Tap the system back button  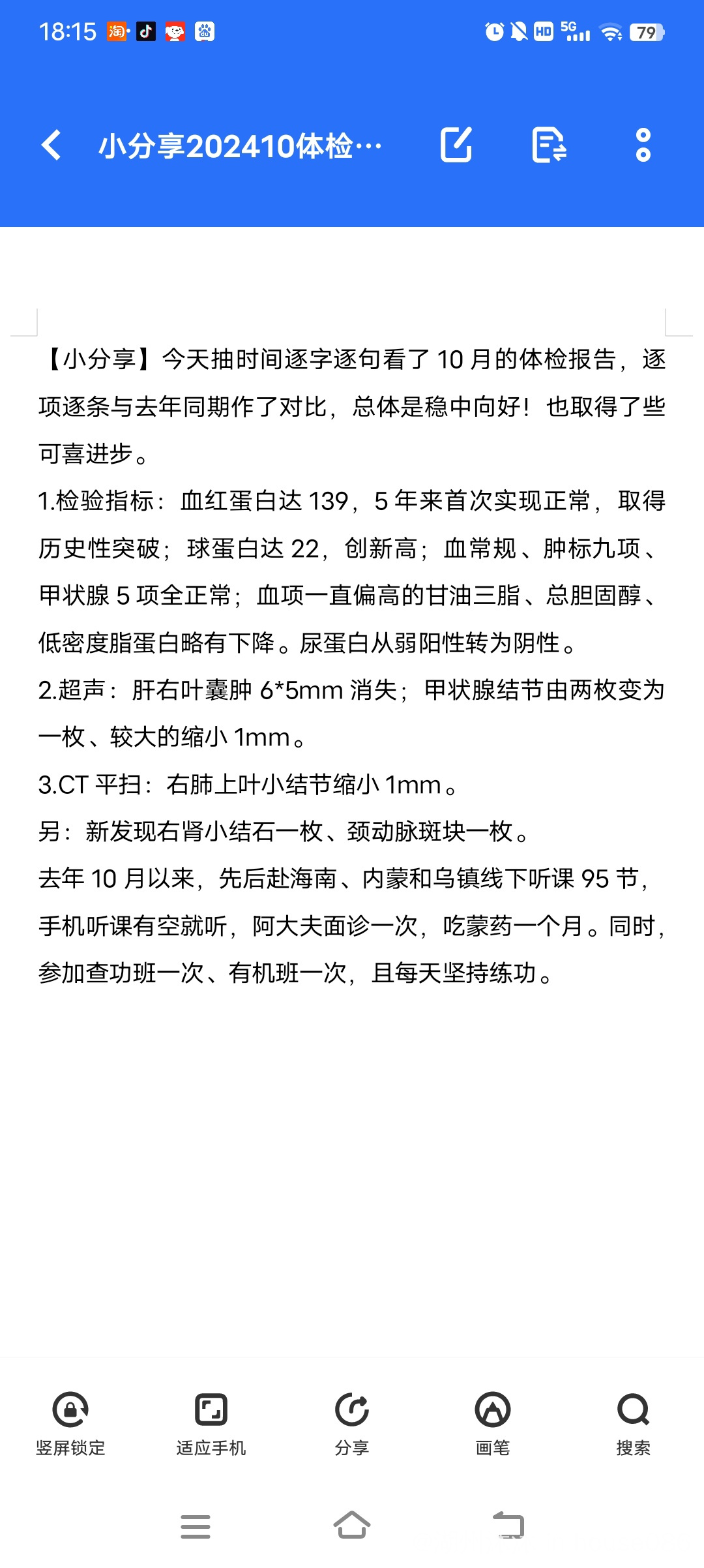(x=508, y=1526)
